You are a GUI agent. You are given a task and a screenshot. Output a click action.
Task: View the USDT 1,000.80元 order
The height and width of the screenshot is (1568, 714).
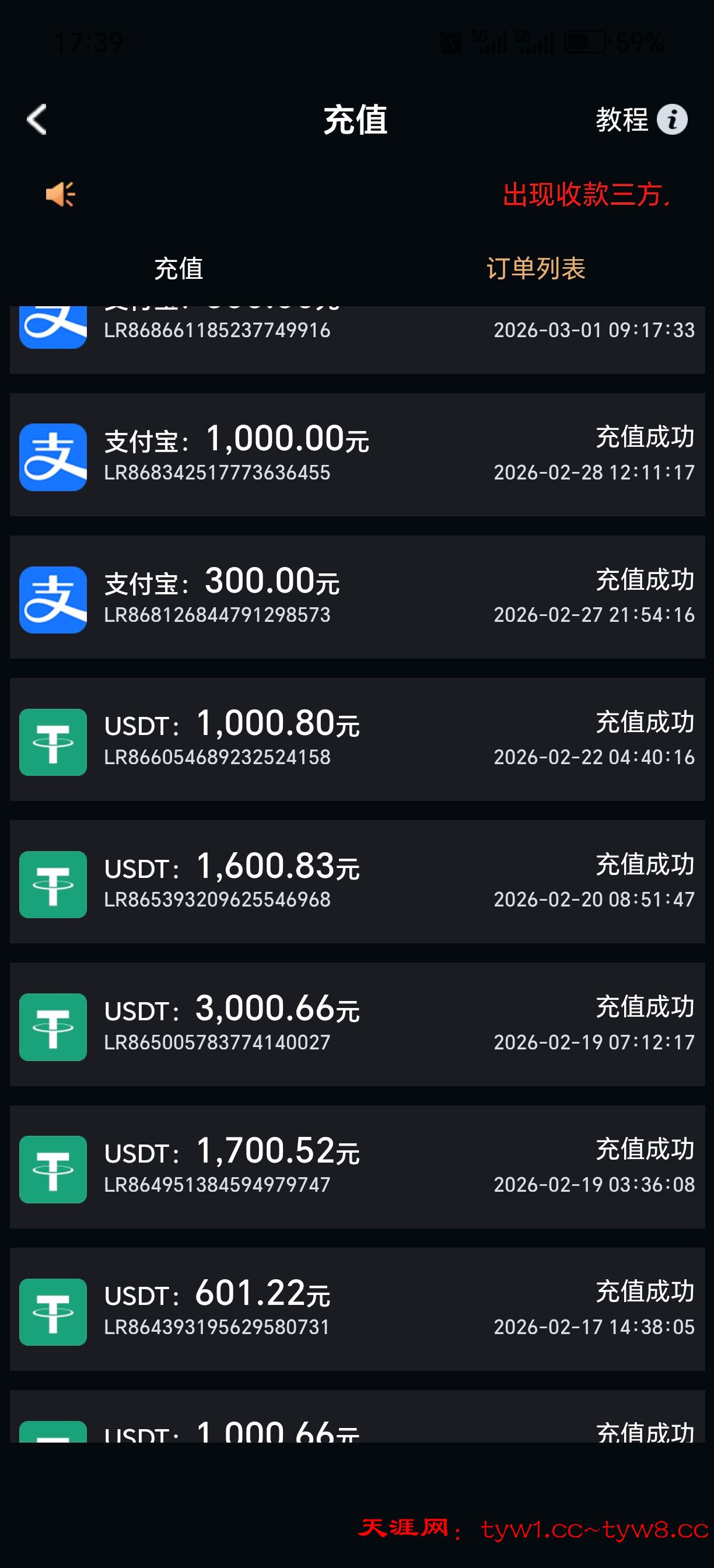pyautogui.click(x=356, y=740)
